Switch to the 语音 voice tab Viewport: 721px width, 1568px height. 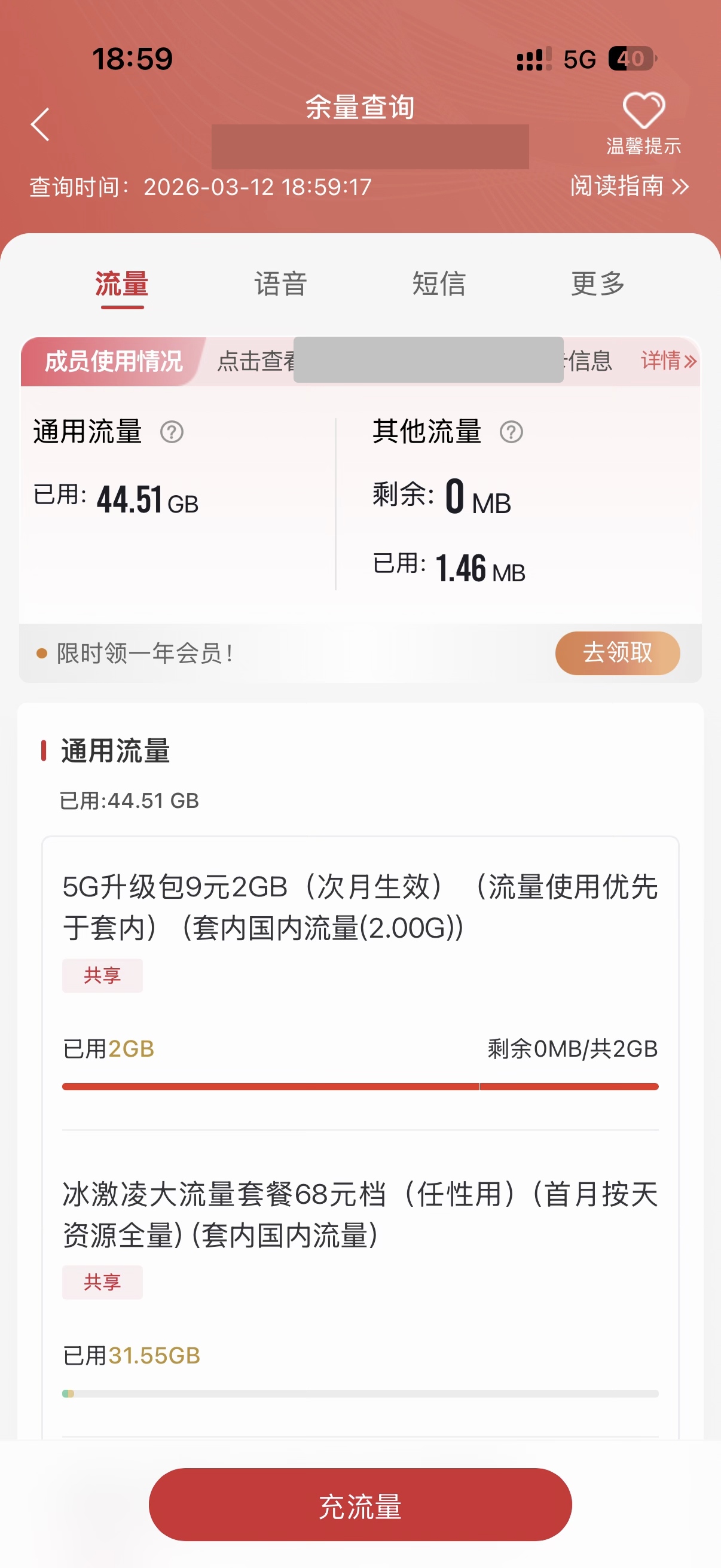(x=280, y=283)
